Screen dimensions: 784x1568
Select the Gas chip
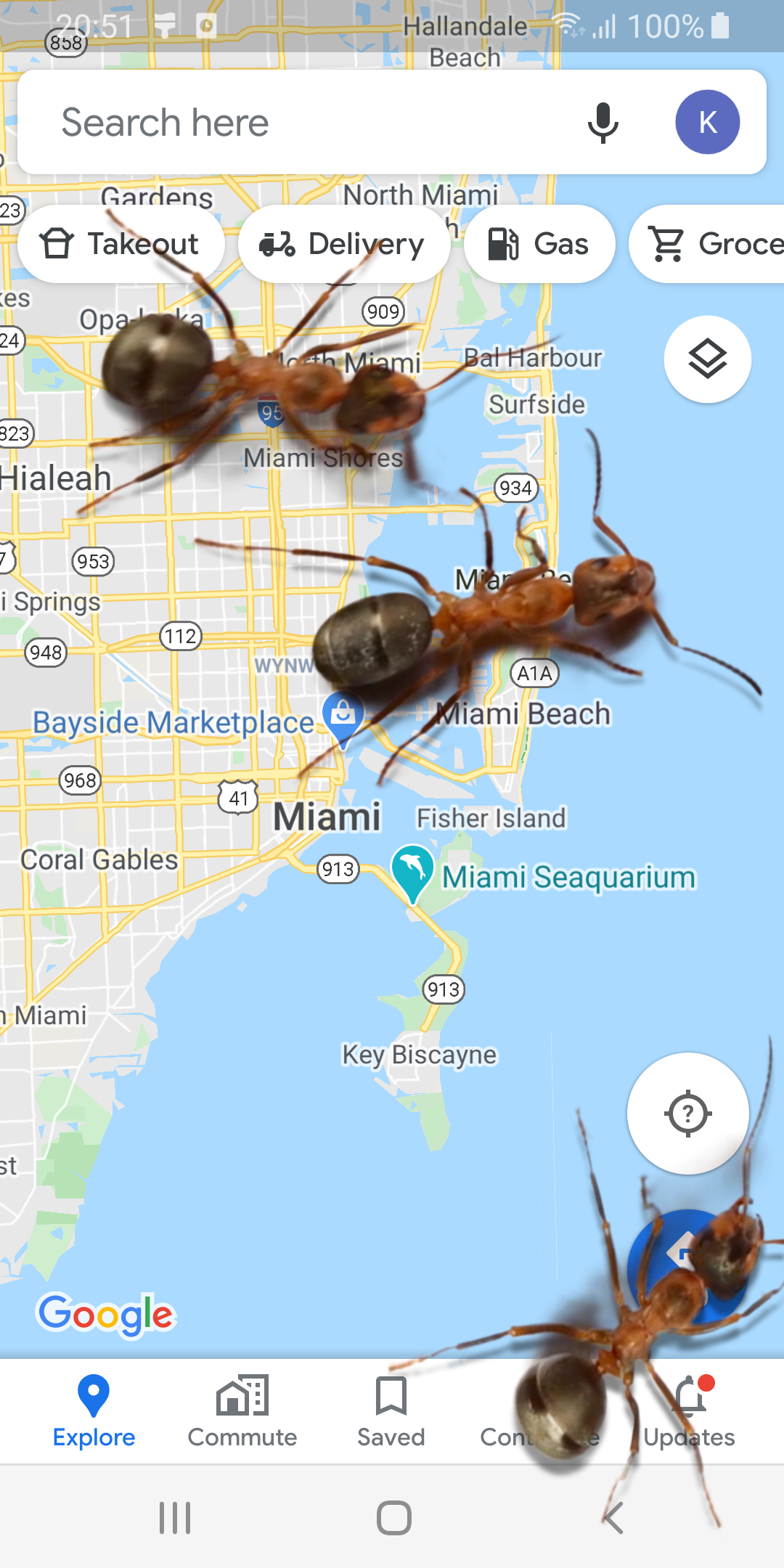(539, 244)
